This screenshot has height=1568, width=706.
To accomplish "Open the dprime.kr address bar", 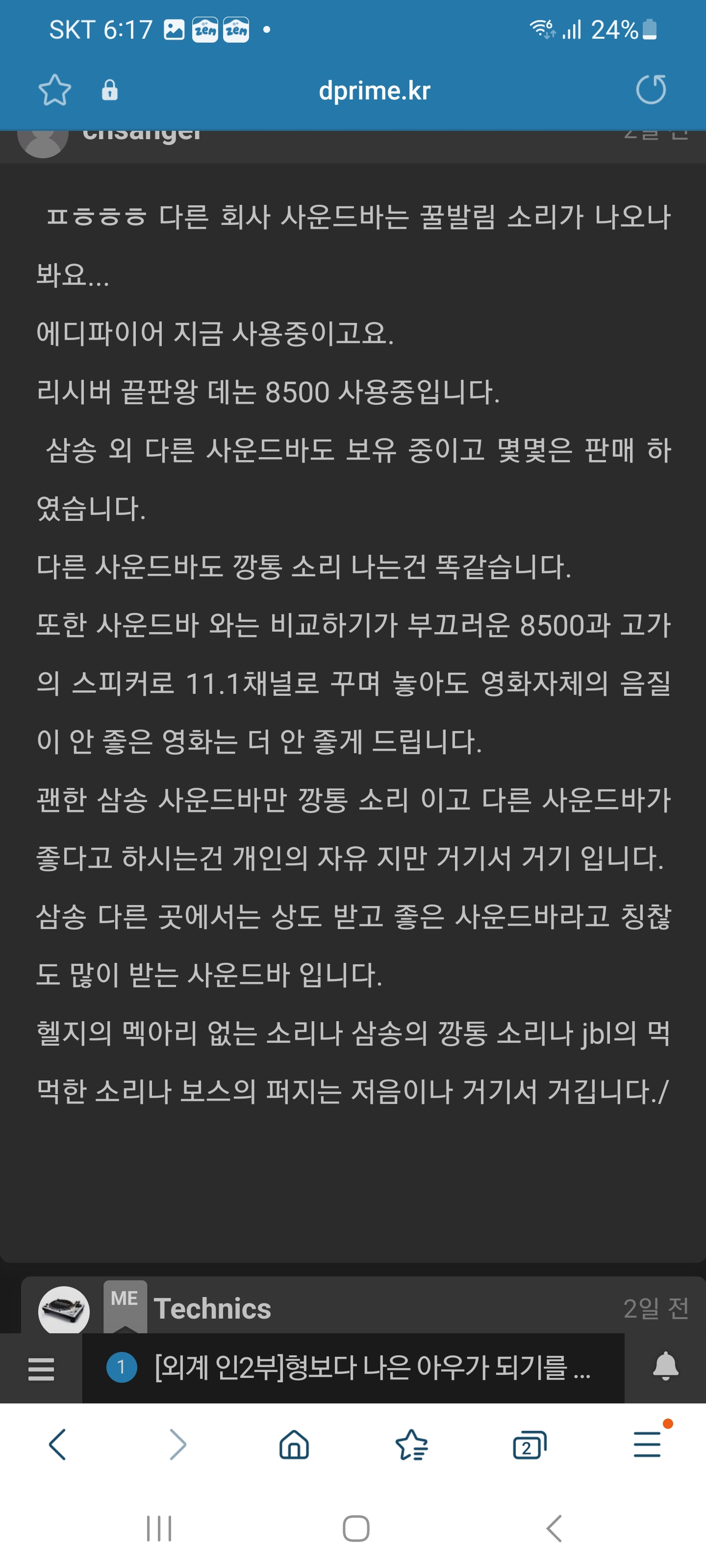I will (374, 91).
